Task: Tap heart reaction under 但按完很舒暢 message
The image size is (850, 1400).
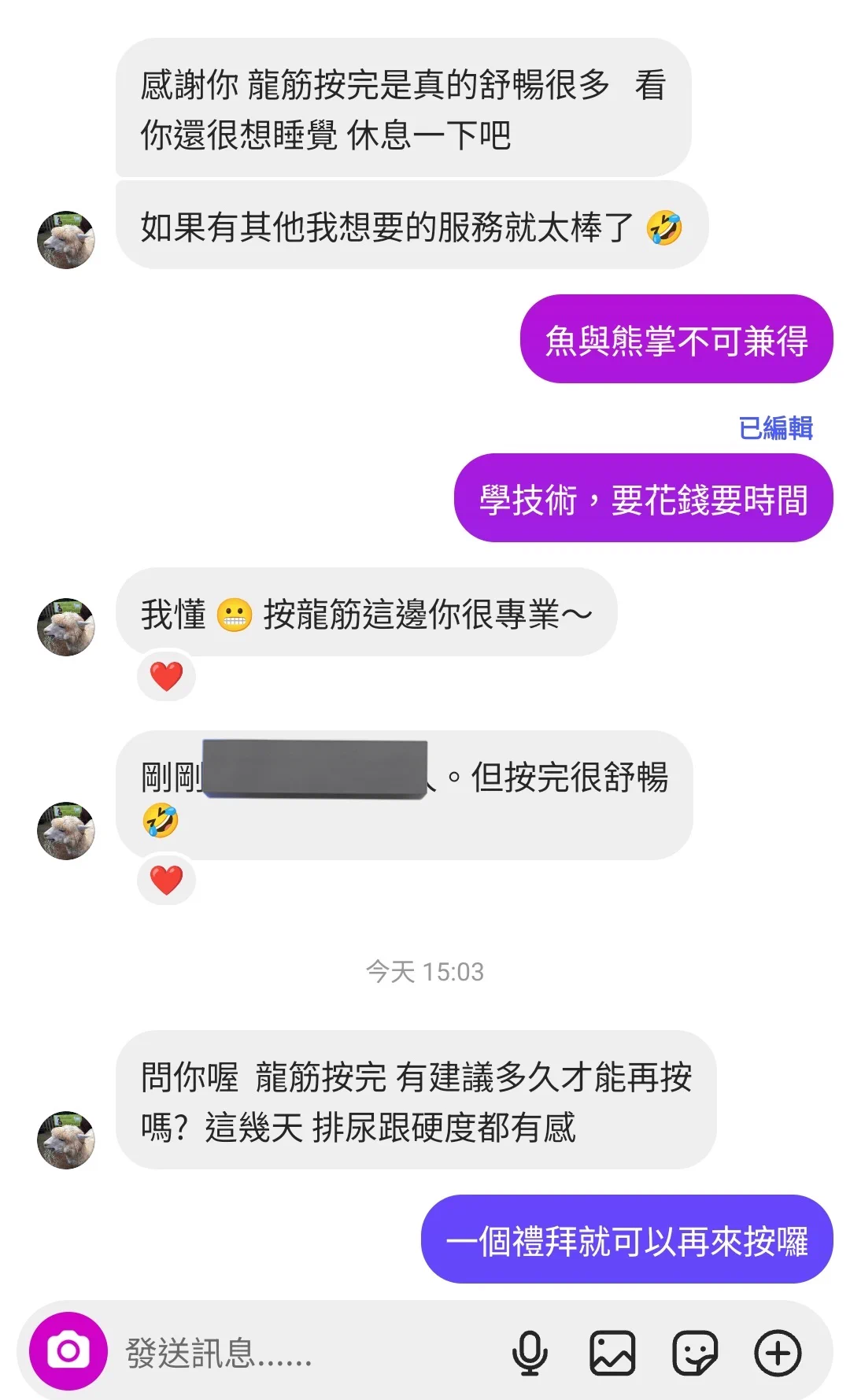Action: point(166,879)
